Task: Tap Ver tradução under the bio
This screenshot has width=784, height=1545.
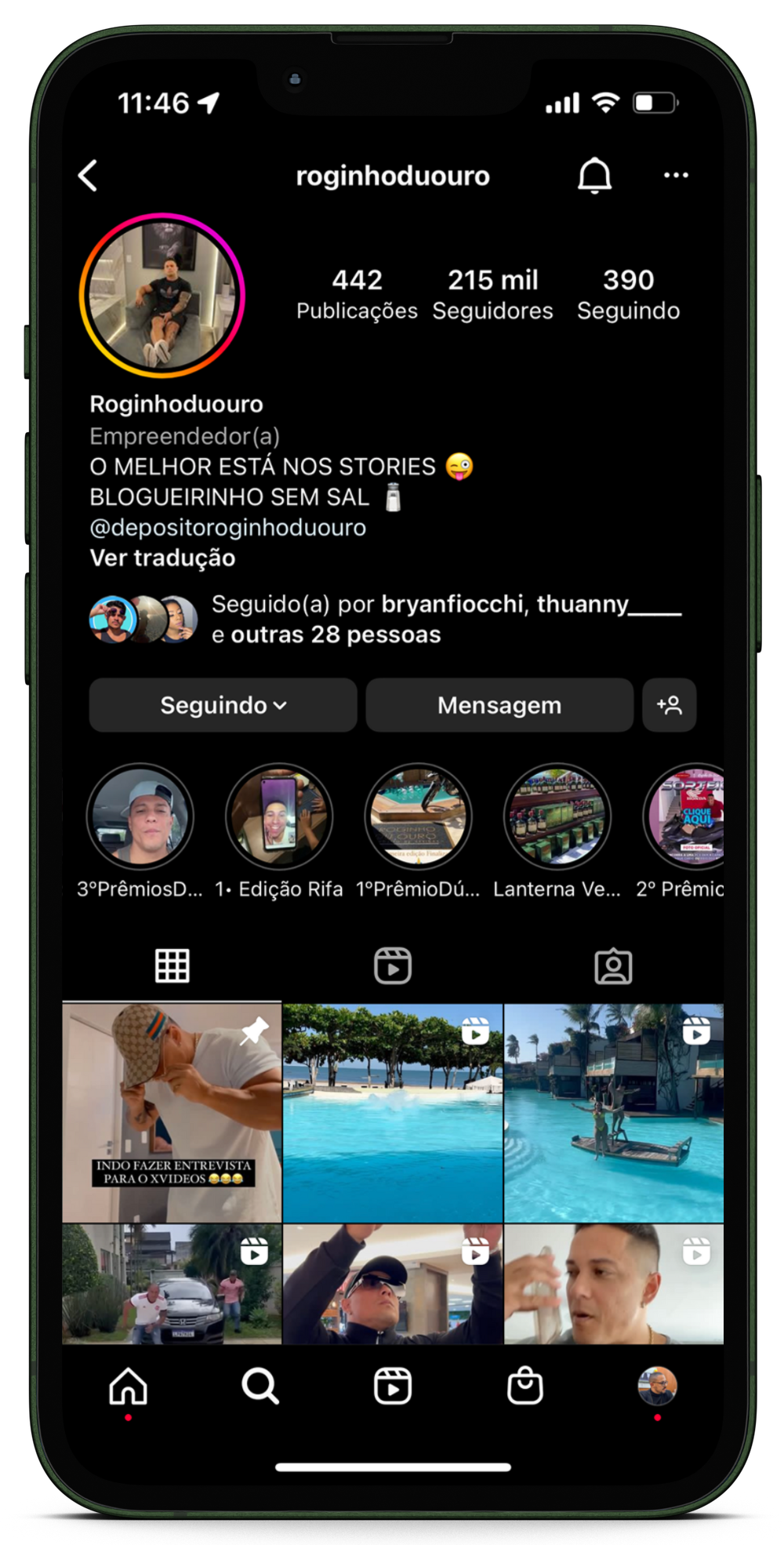Action: coord(162,558)
